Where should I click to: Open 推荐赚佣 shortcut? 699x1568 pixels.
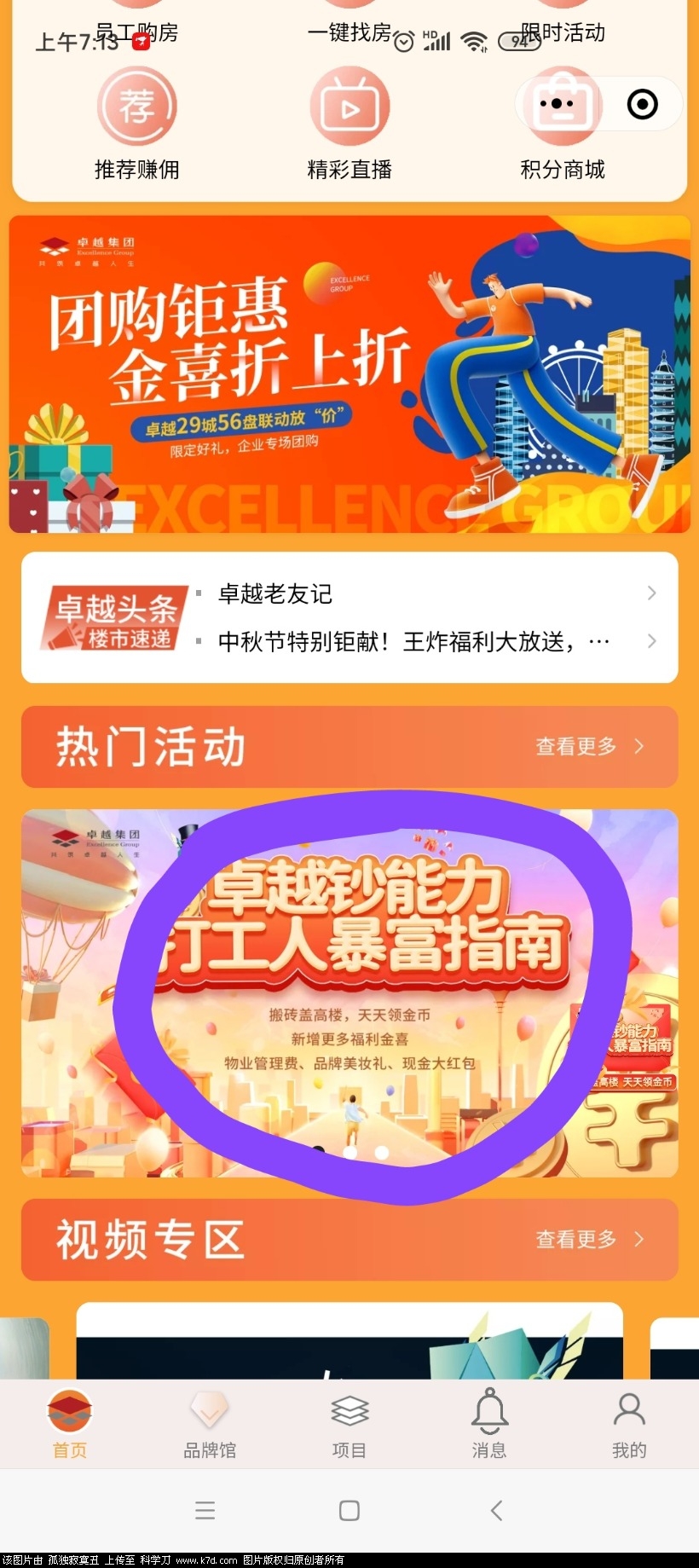tap(136, 125)
